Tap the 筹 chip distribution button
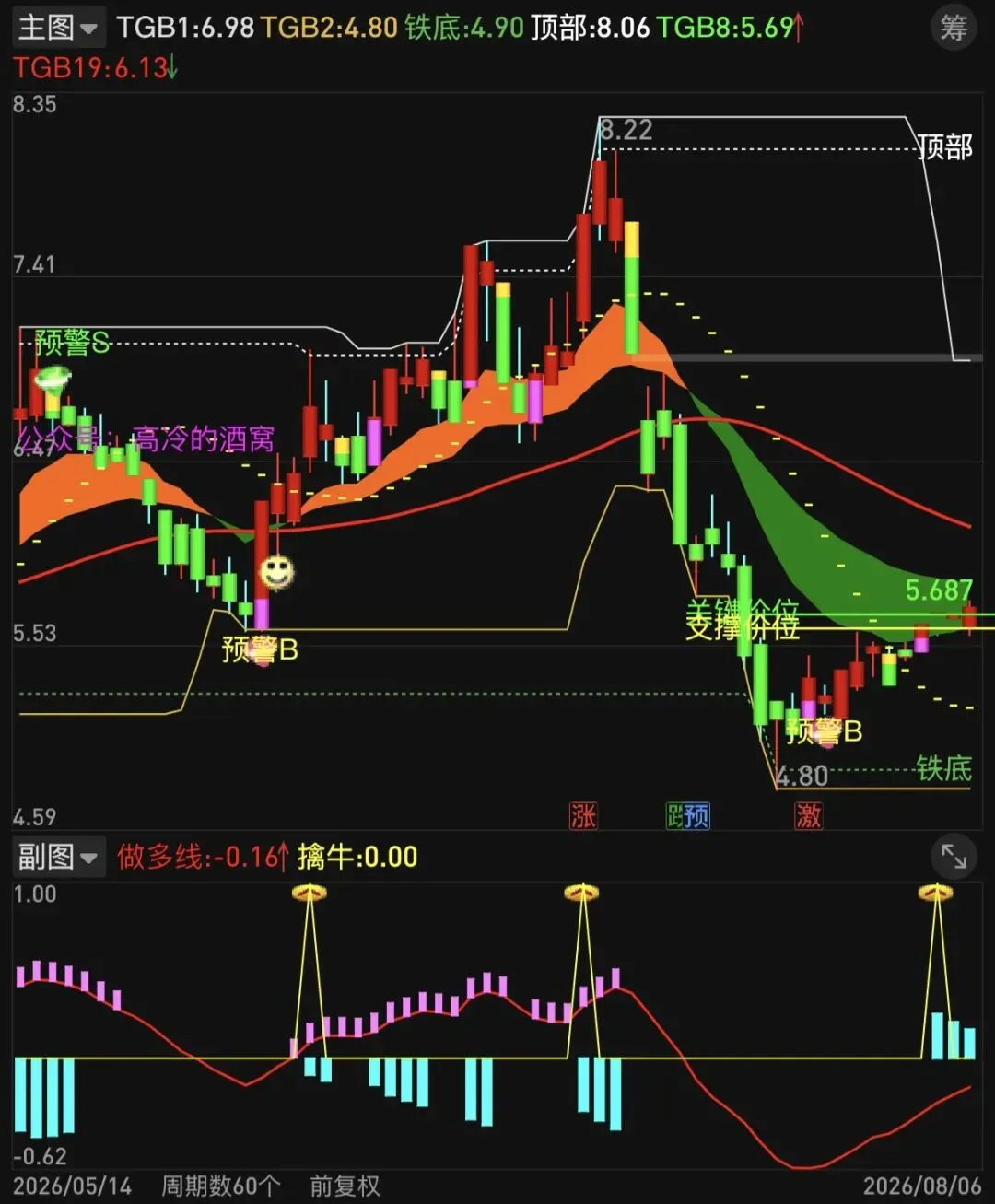The height and width of the screenshot is (1204, 995). (x=954, y=28)
